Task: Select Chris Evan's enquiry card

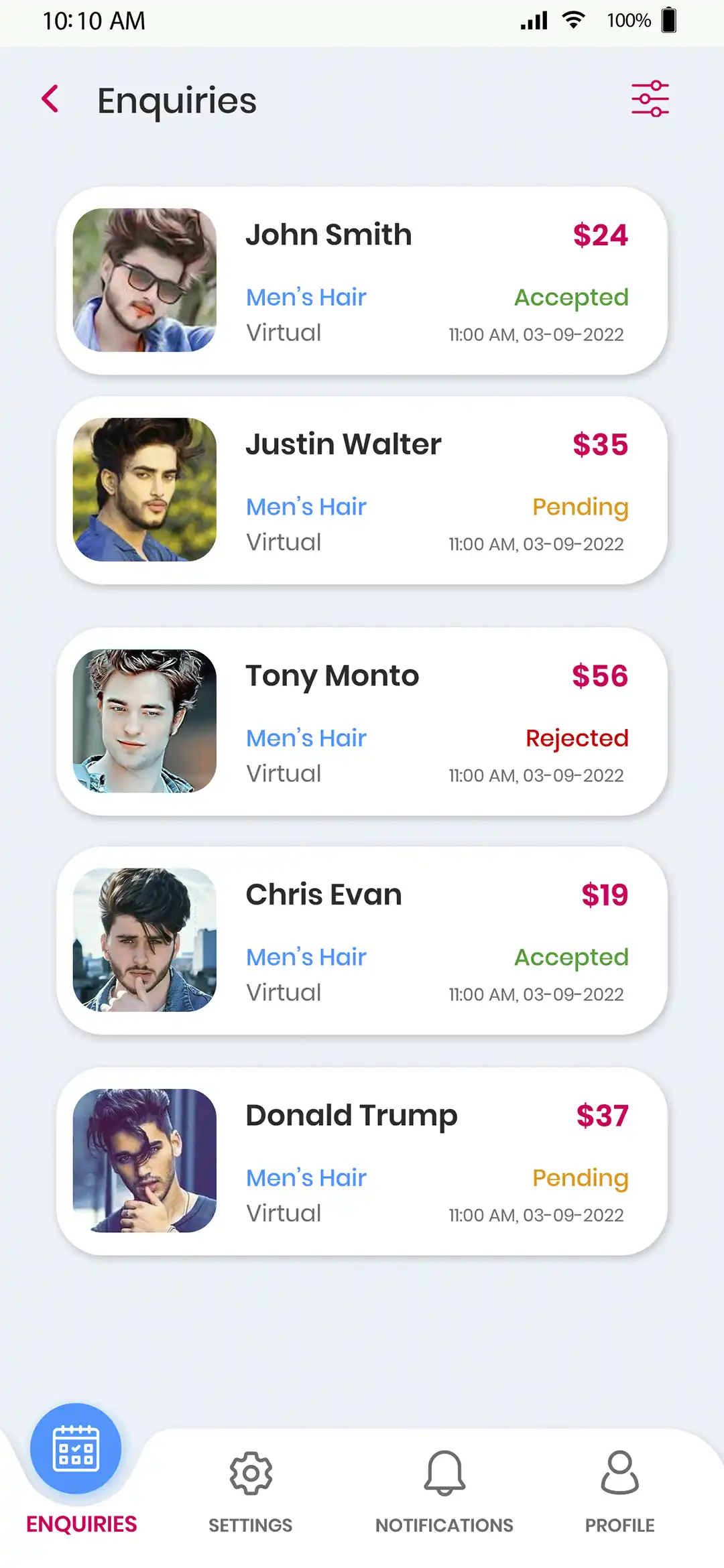Action: 362,940
